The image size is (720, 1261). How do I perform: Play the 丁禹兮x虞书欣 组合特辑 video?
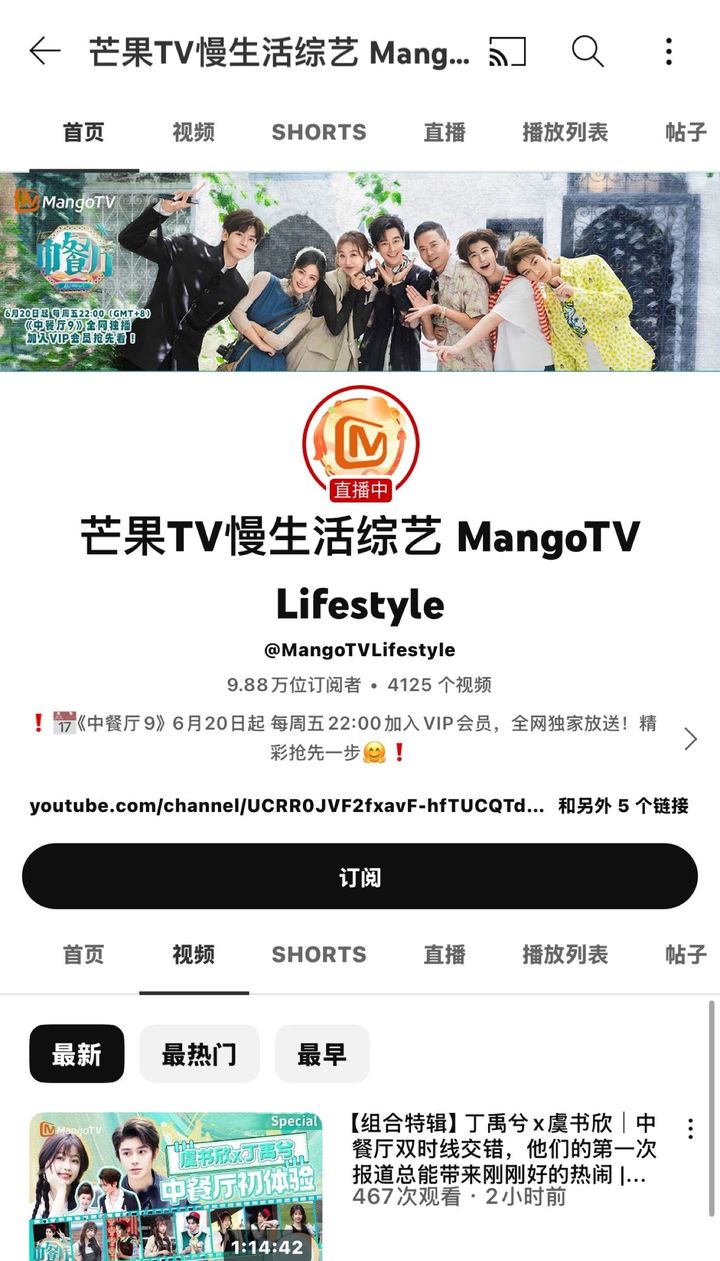[176, 1186]
